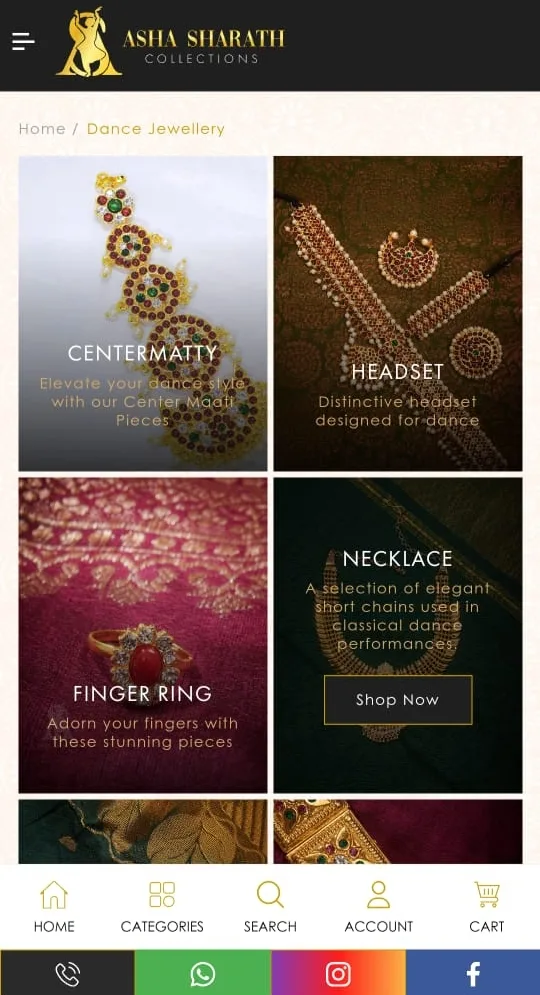Open the hamburger menu
Image resolution: width=540 pixels, height=995 pixels.
(x=23, y=42)
